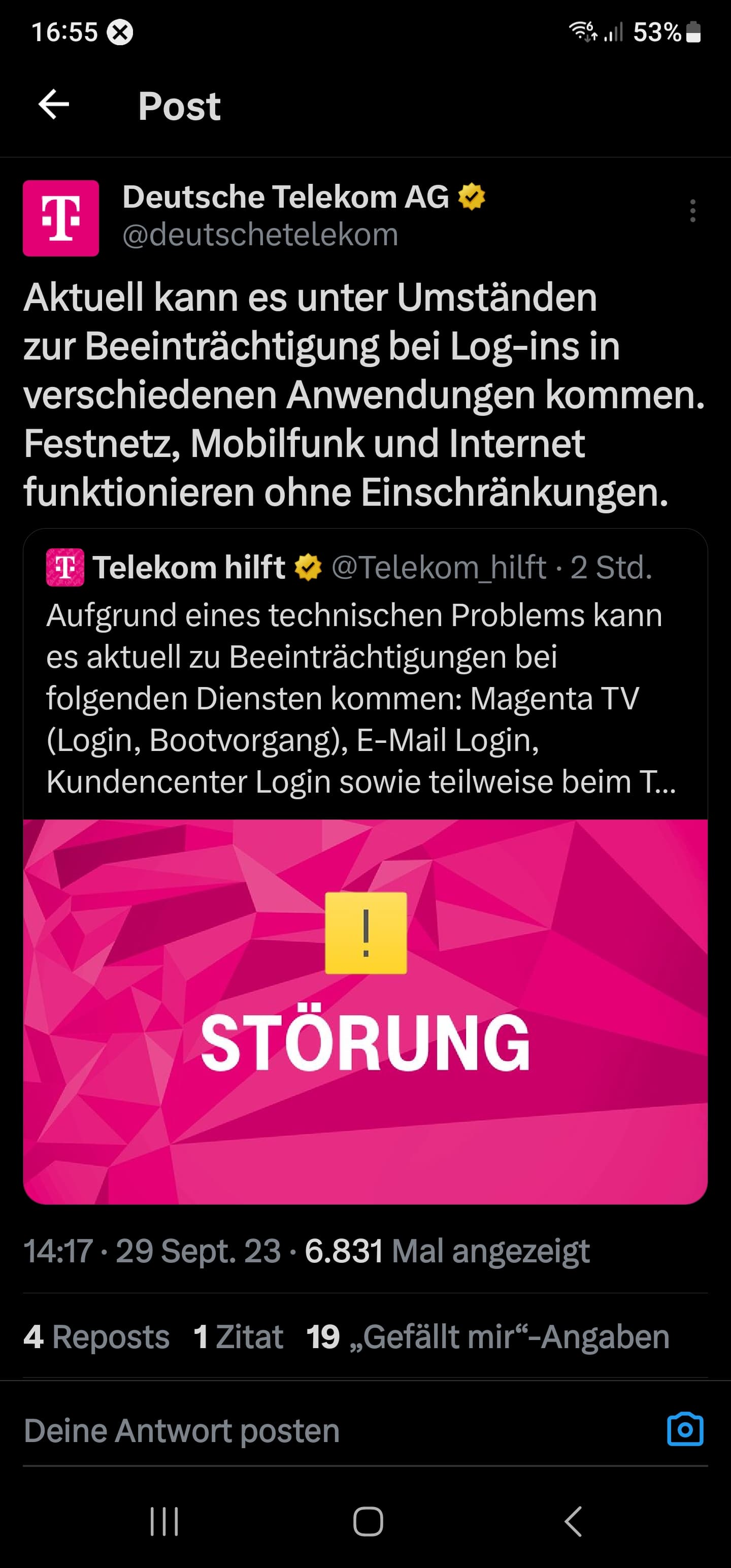Show the 19 Gefällt mir likes
Screen dimensions: 731x1568
click(x=488, y=1337)
